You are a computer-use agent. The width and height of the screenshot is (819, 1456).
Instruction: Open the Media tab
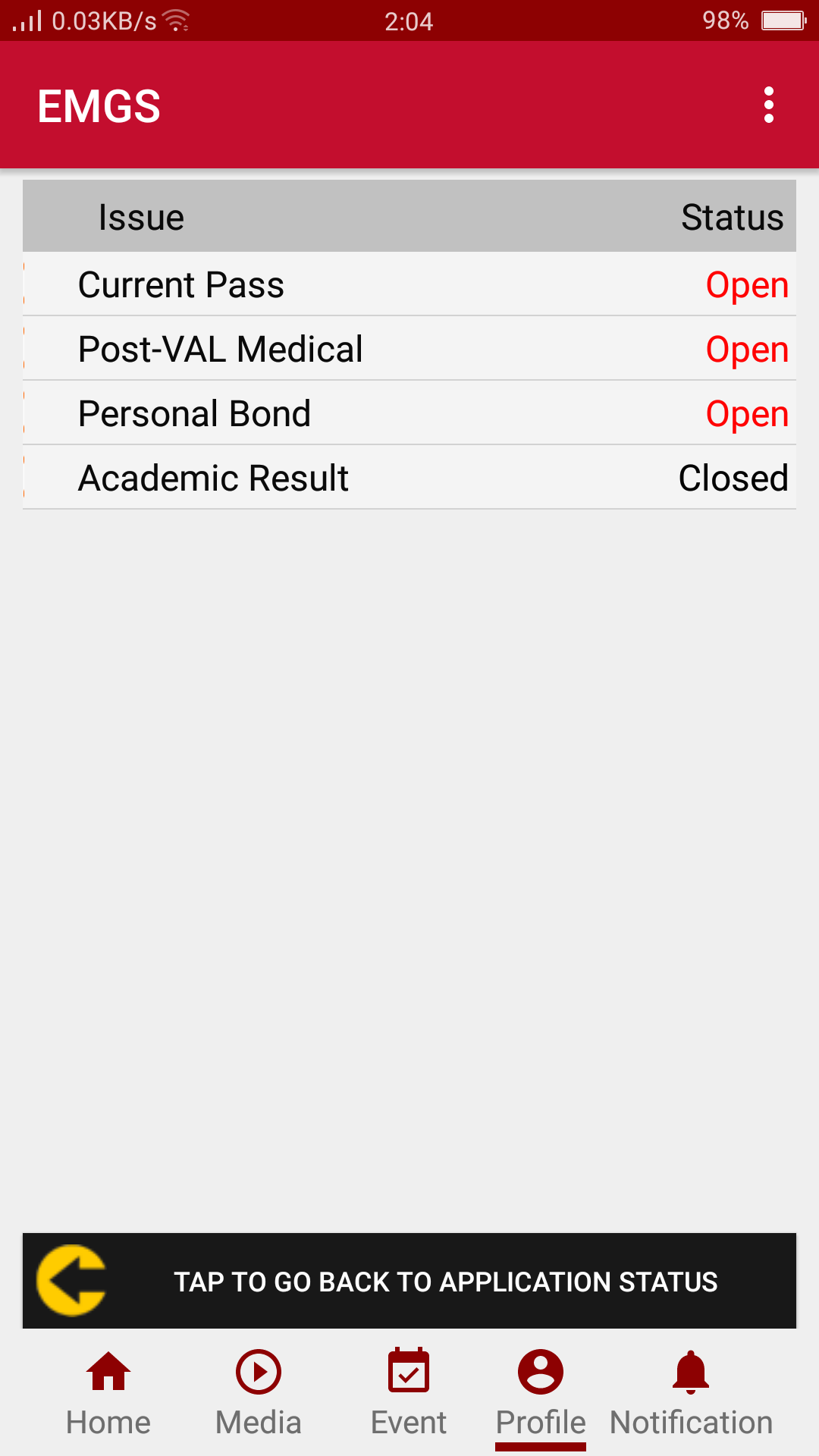pyautogui.click(x=259, y=1393)
